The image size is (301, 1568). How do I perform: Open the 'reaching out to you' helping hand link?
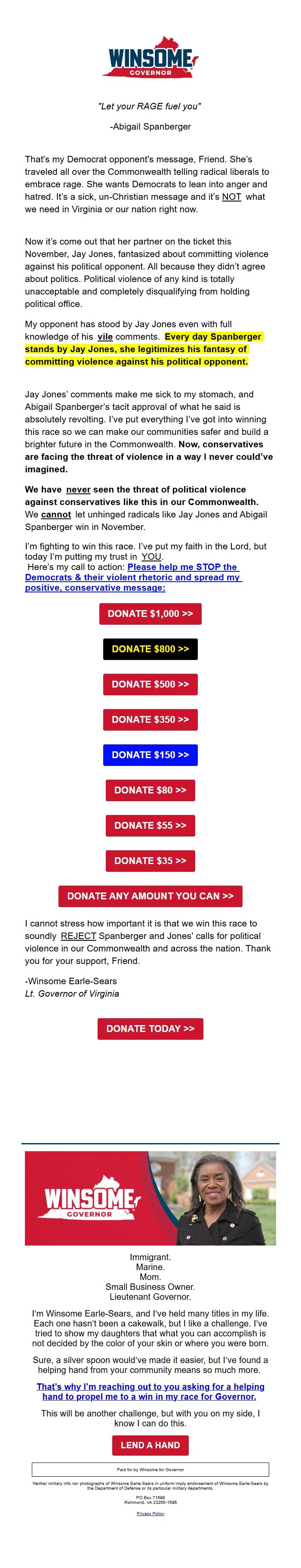(150, 1391)
